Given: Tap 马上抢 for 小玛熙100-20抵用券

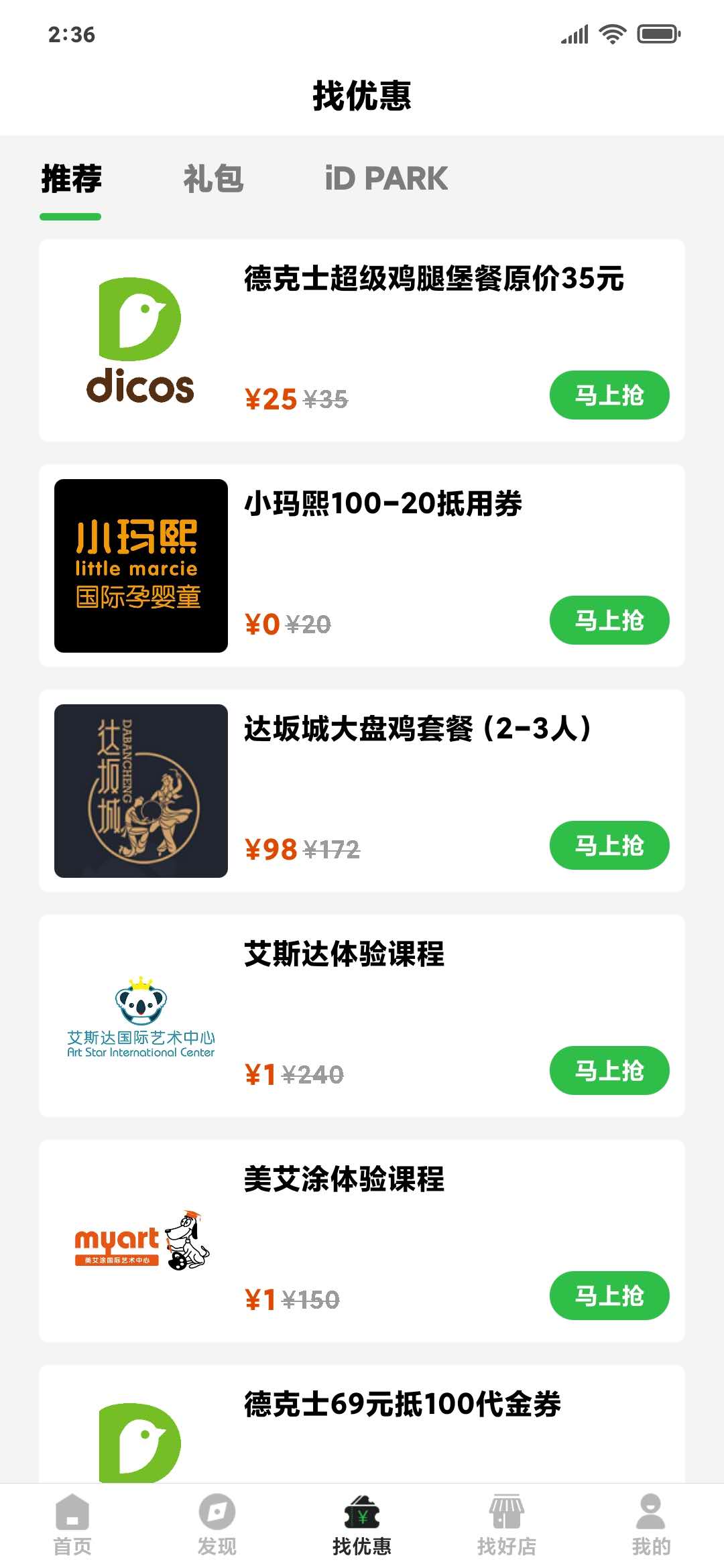Looking at the screenshot, I should click(x=609, y=620).
